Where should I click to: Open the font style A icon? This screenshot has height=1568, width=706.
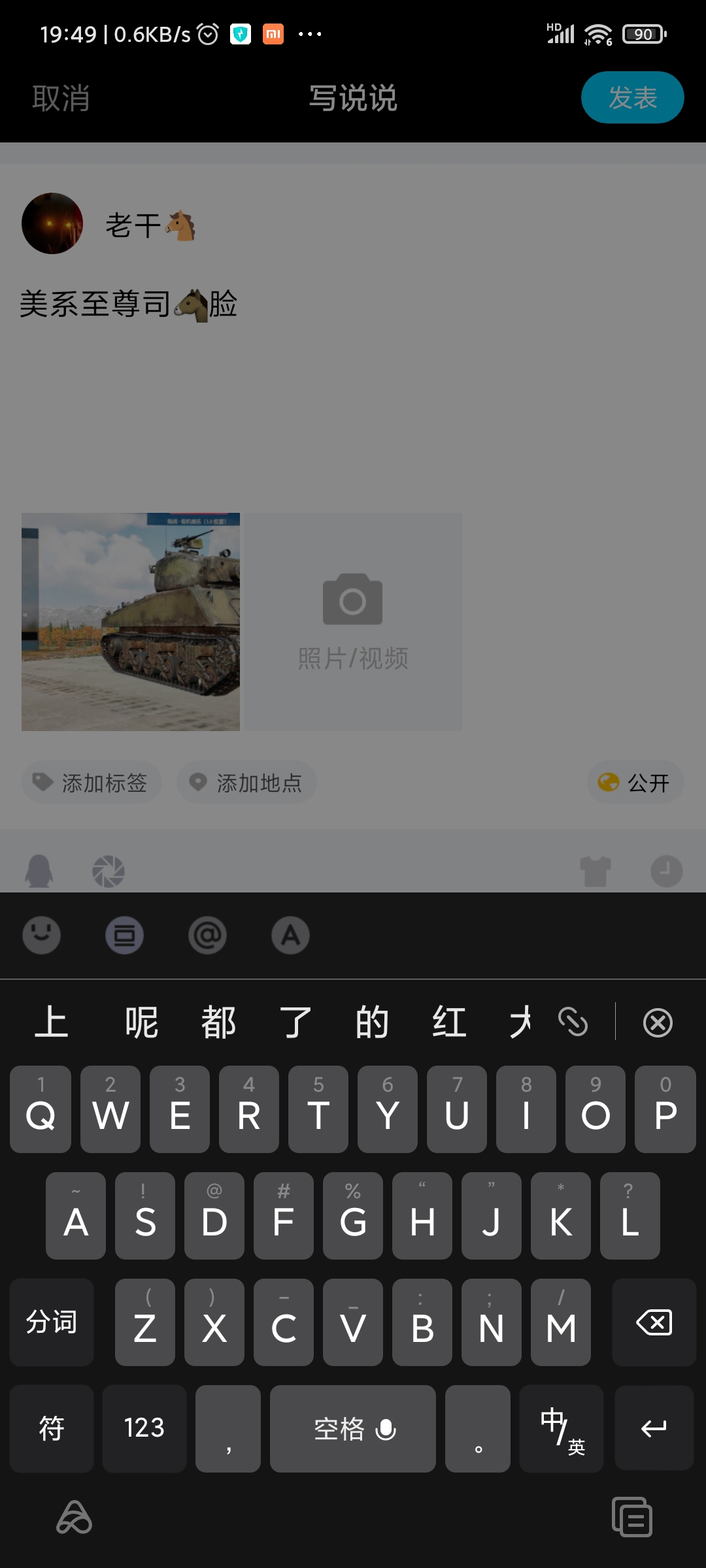(291, 935)
